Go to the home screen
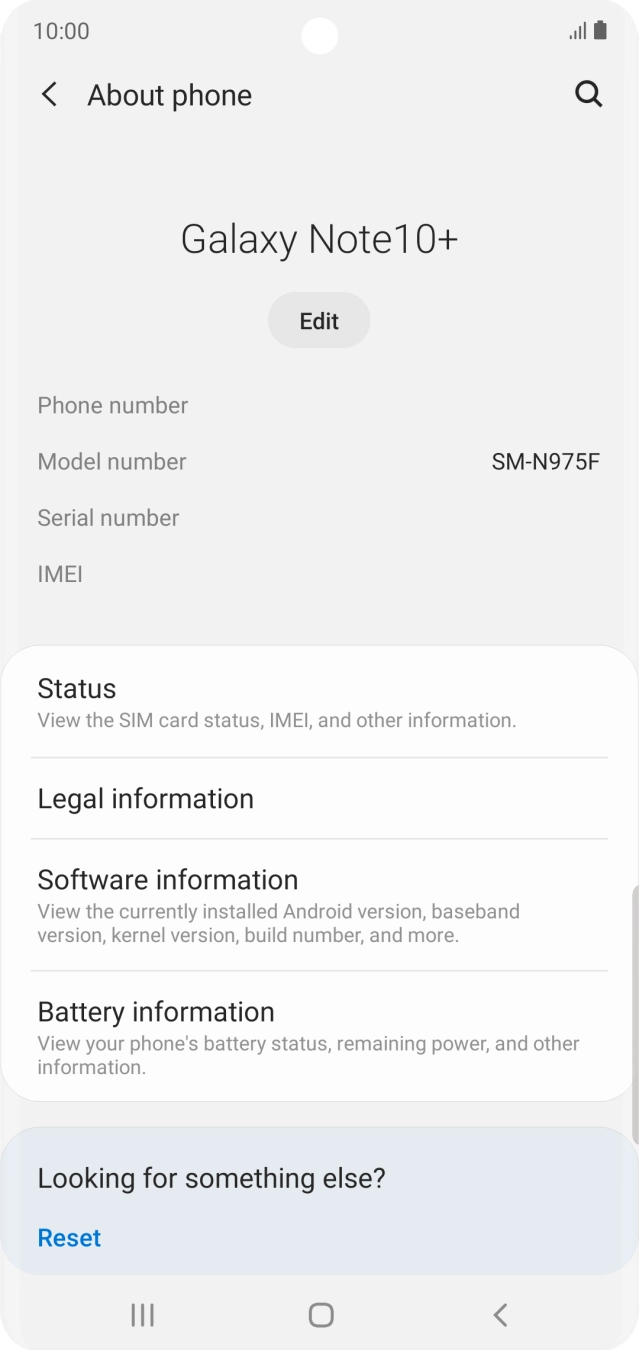The image size is (639, 1350). pos(320,1315)
